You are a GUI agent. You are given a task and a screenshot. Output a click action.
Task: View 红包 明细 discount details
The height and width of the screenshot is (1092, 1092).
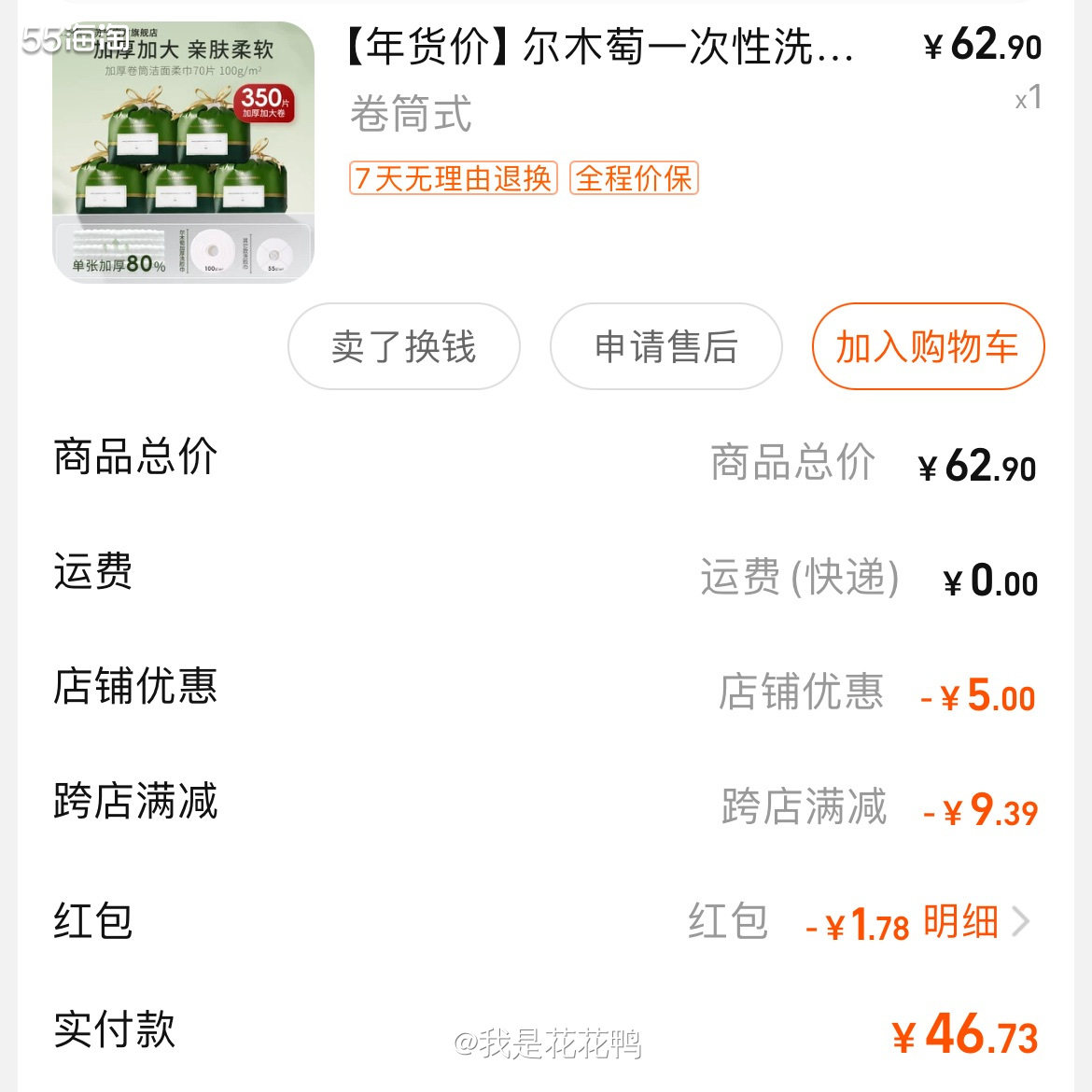click(x=974, y=922)
